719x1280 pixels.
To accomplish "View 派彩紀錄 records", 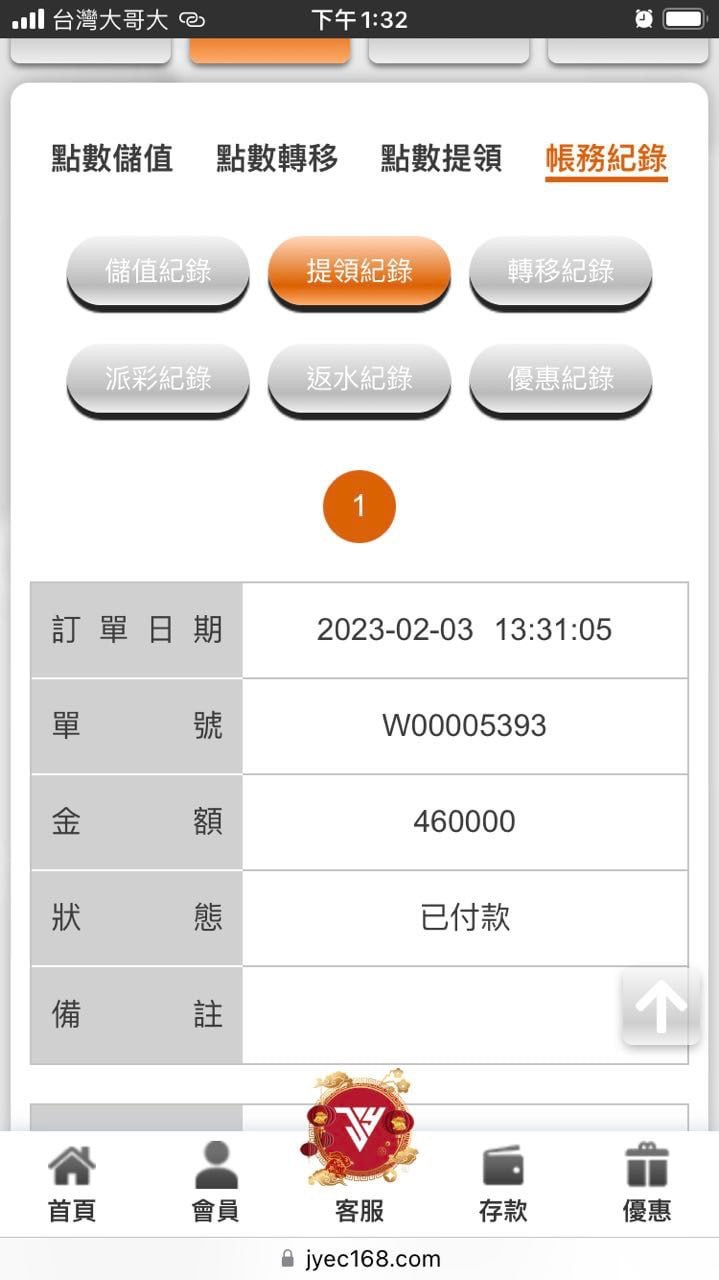I will [x=158, y=379].
